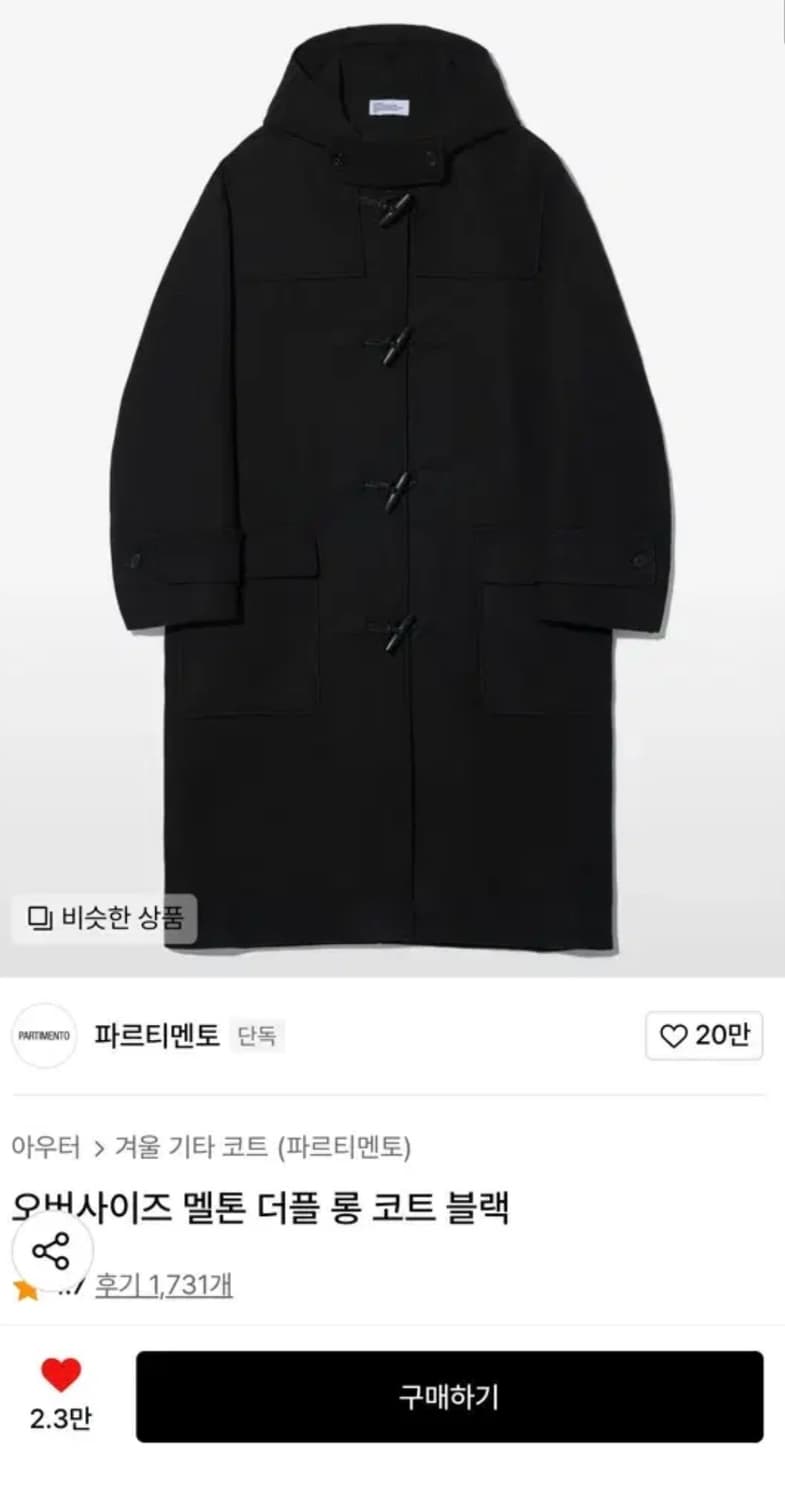Tap the 비슷한 상품 similar items button
The height and width of the screenshot is (1500, 785).
(104, 918)
